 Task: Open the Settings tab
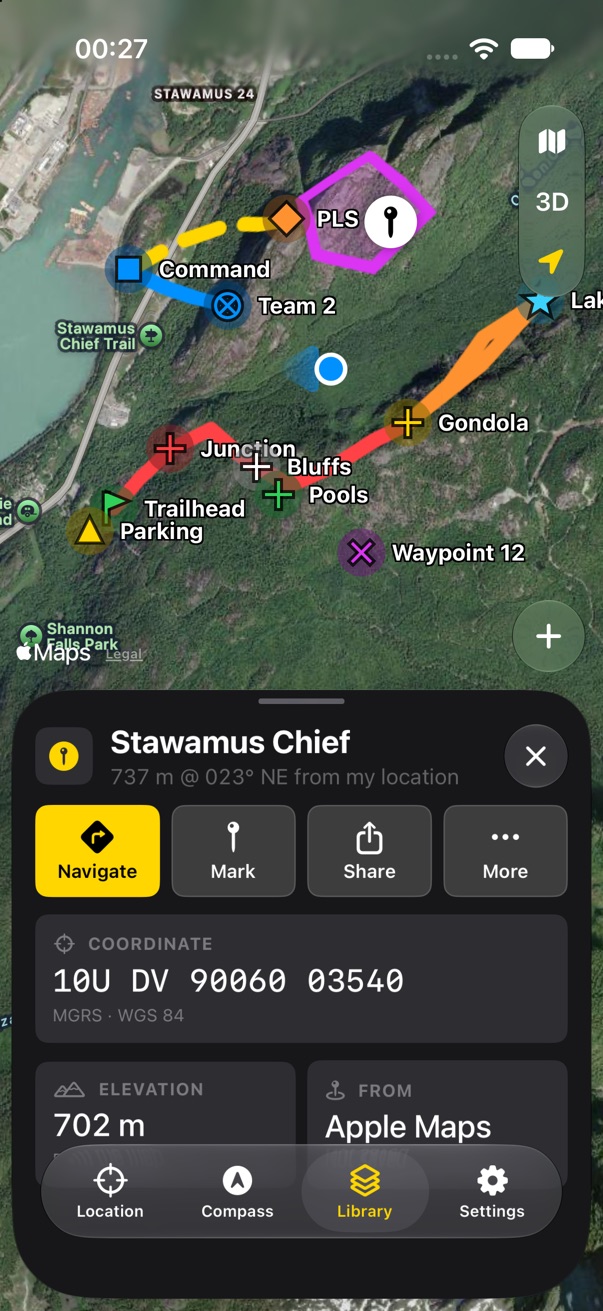(x=491, y=1192)
